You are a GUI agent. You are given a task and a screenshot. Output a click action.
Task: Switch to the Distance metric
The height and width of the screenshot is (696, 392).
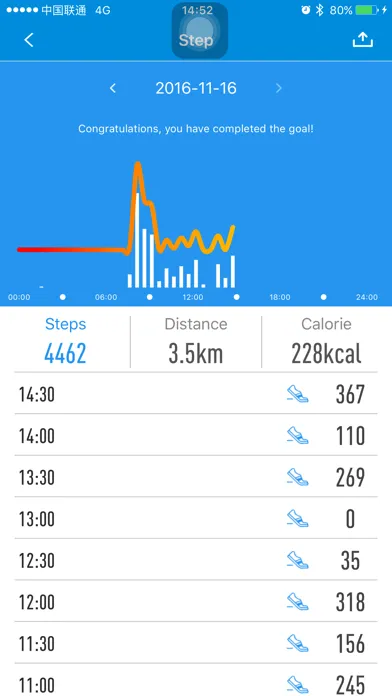pos(196,342)
